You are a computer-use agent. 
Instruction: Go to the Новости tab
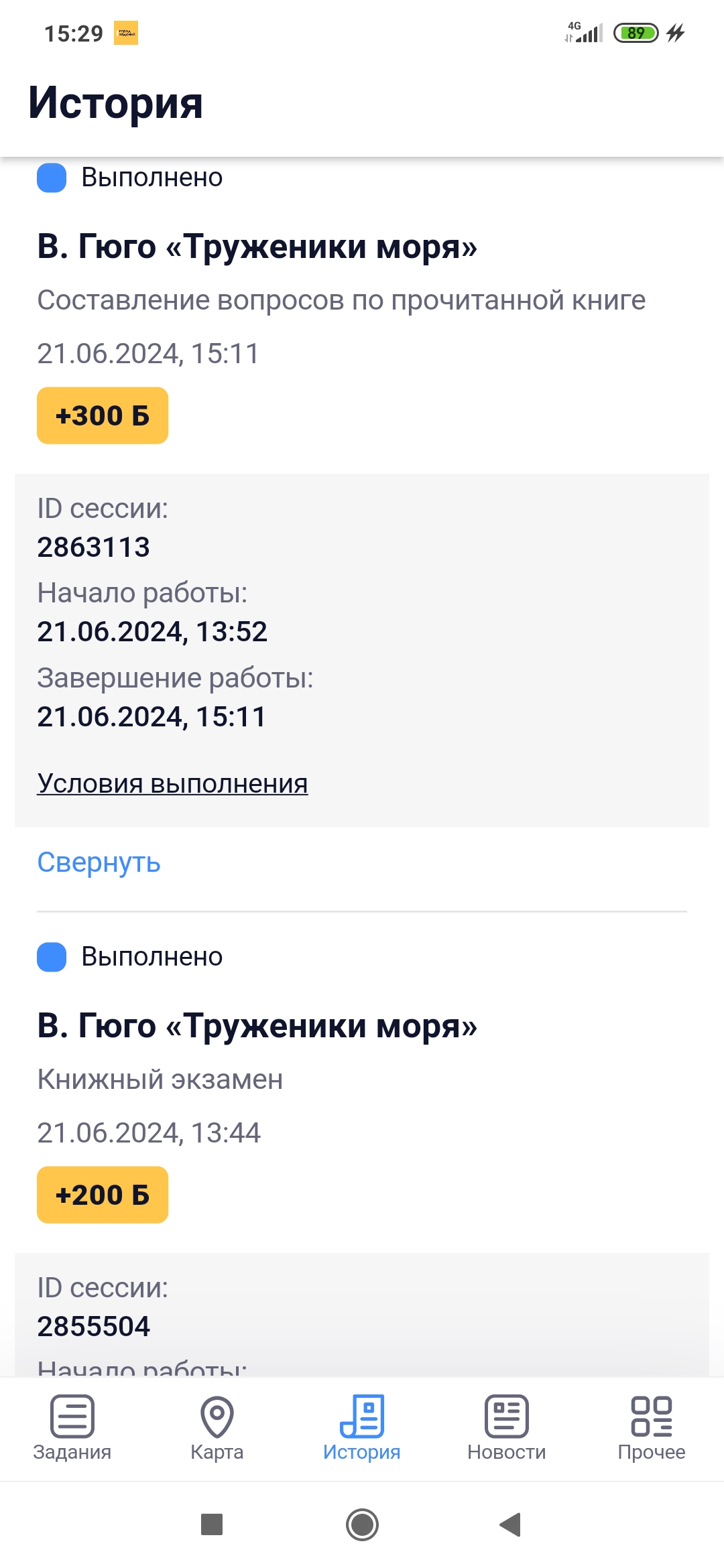(x=507, y=1429)
